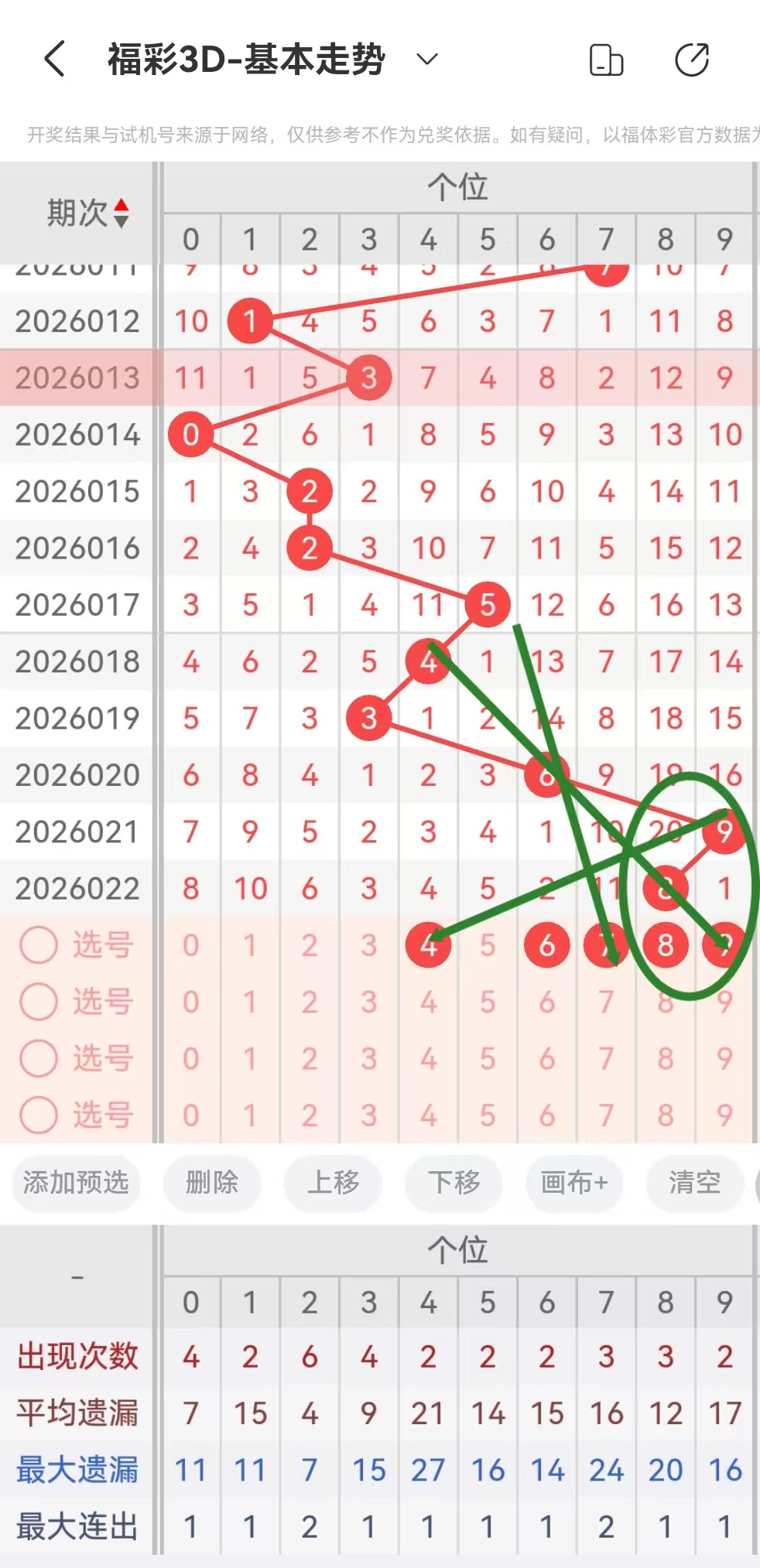Go back from the 福彩3D trend page

(x=54, y=59)
